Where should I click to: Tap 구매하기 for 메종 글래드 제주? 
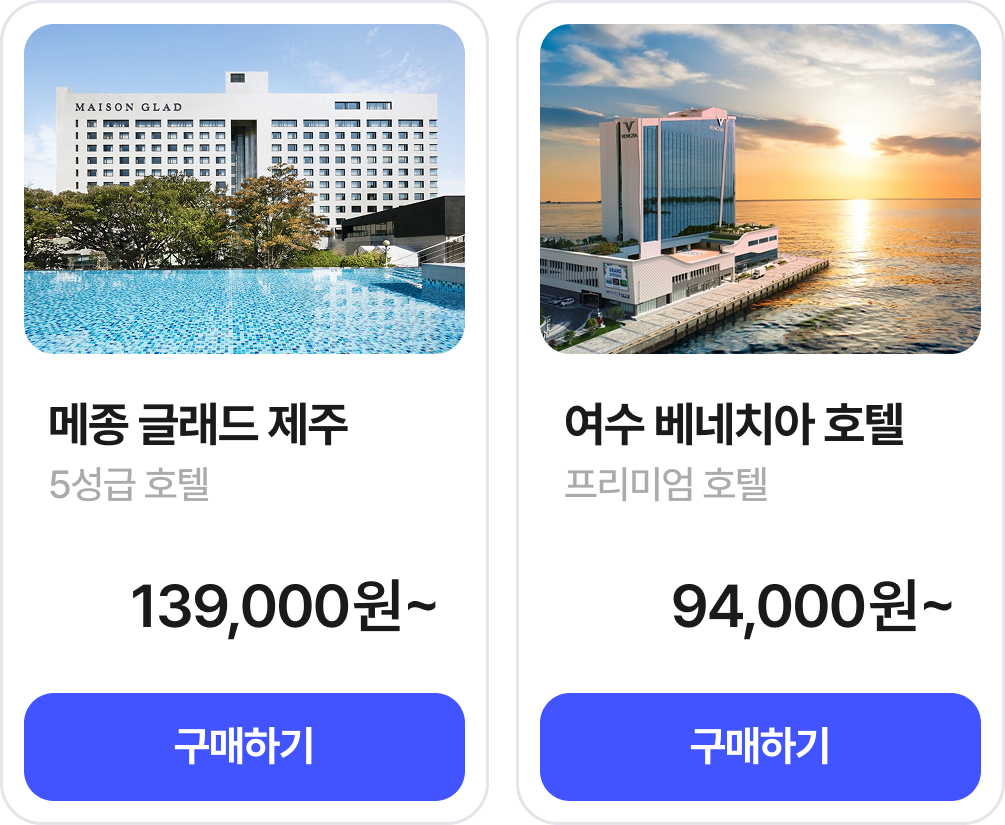244,746
